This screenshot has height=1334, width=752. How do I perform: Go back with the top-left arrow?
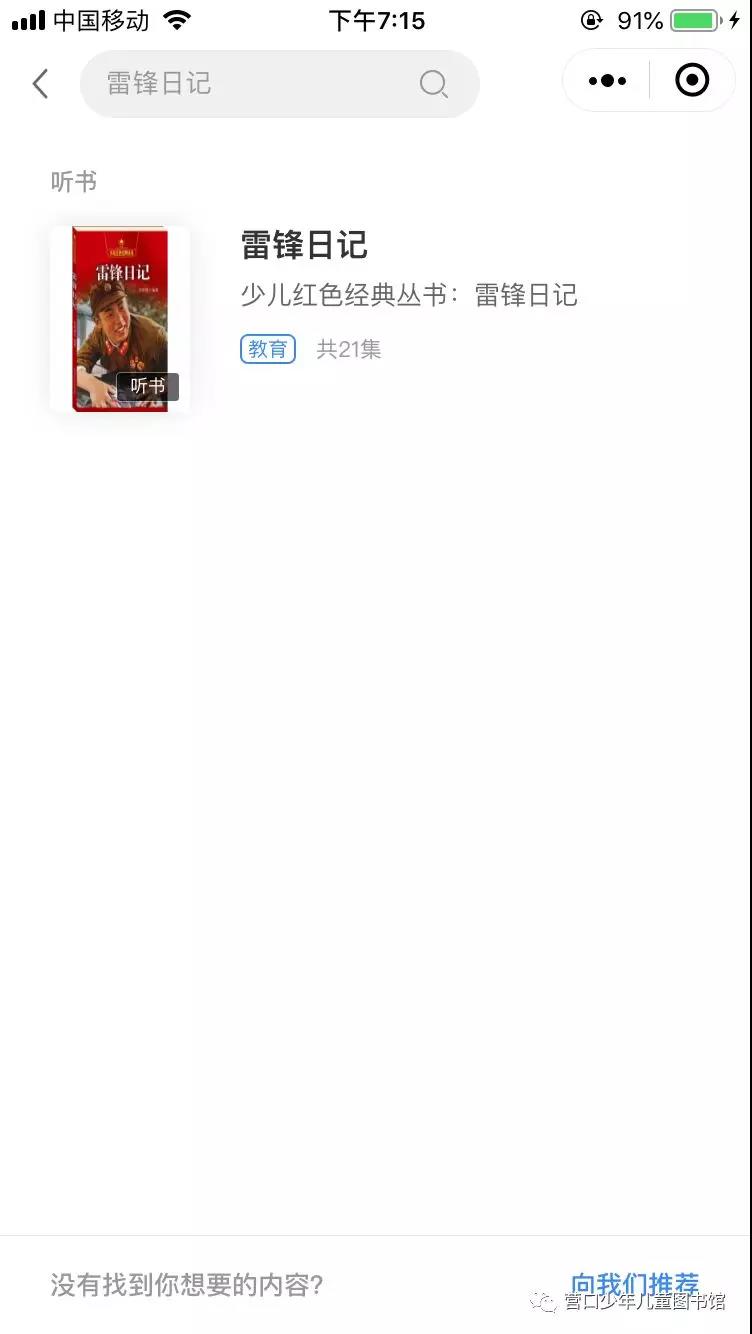[x=40, y=83]
